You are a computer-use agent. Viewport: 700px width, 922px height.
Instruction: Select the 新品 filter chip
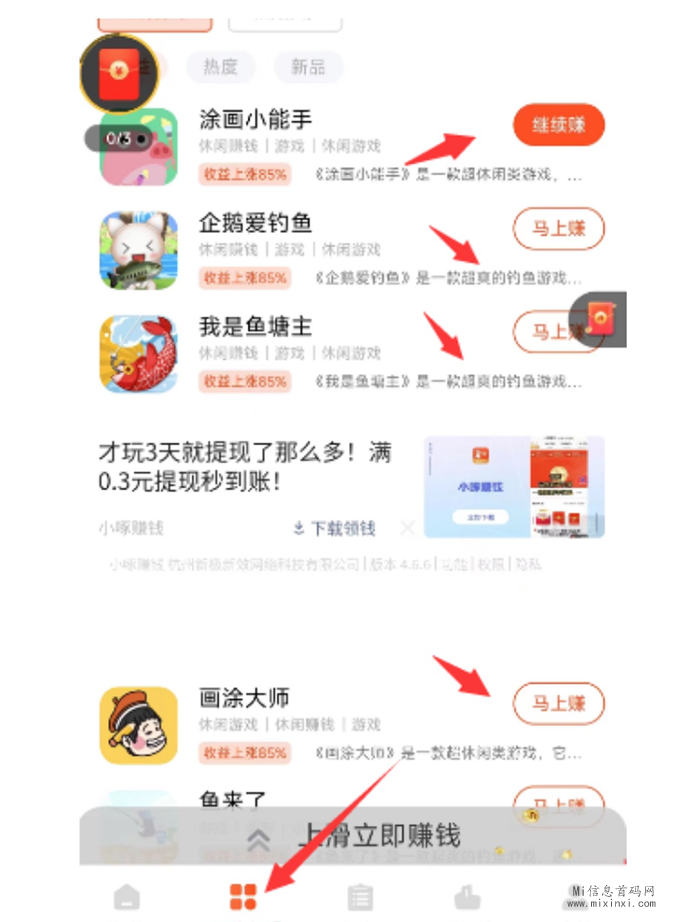pos(308,67)
